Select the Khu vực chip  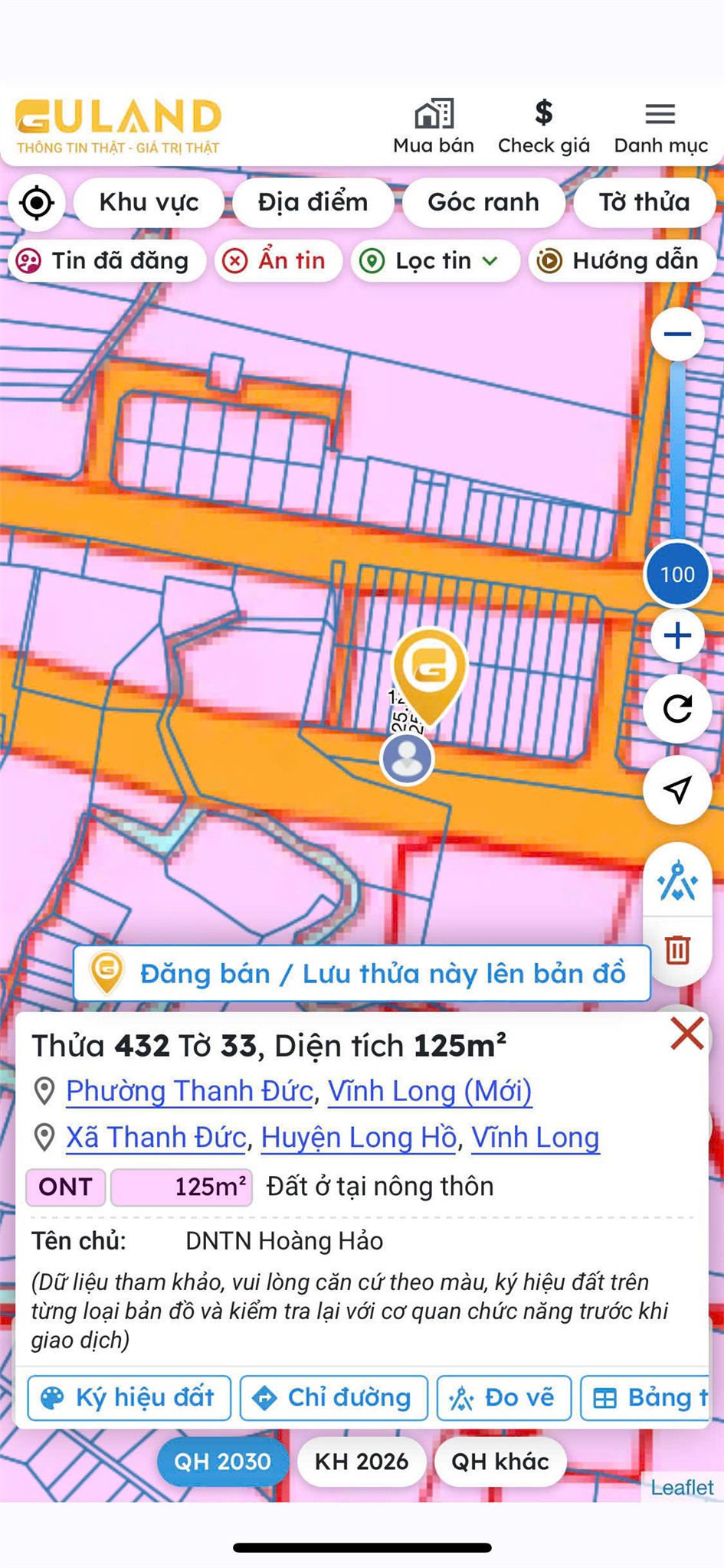[x=149, y=202]
